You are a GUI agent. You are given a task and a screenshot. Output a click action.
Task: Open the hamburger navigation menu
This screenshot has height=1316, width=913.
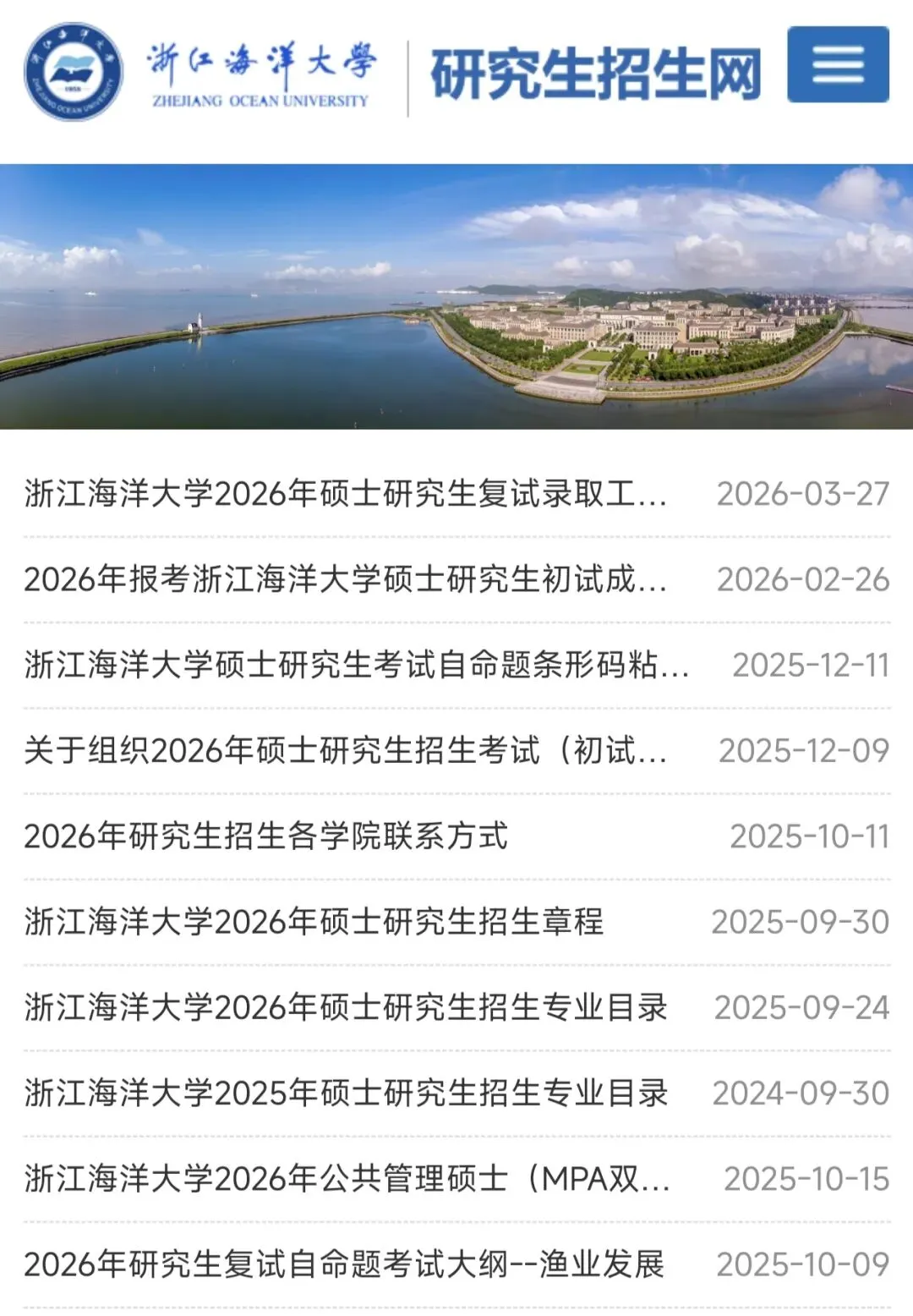838,64
